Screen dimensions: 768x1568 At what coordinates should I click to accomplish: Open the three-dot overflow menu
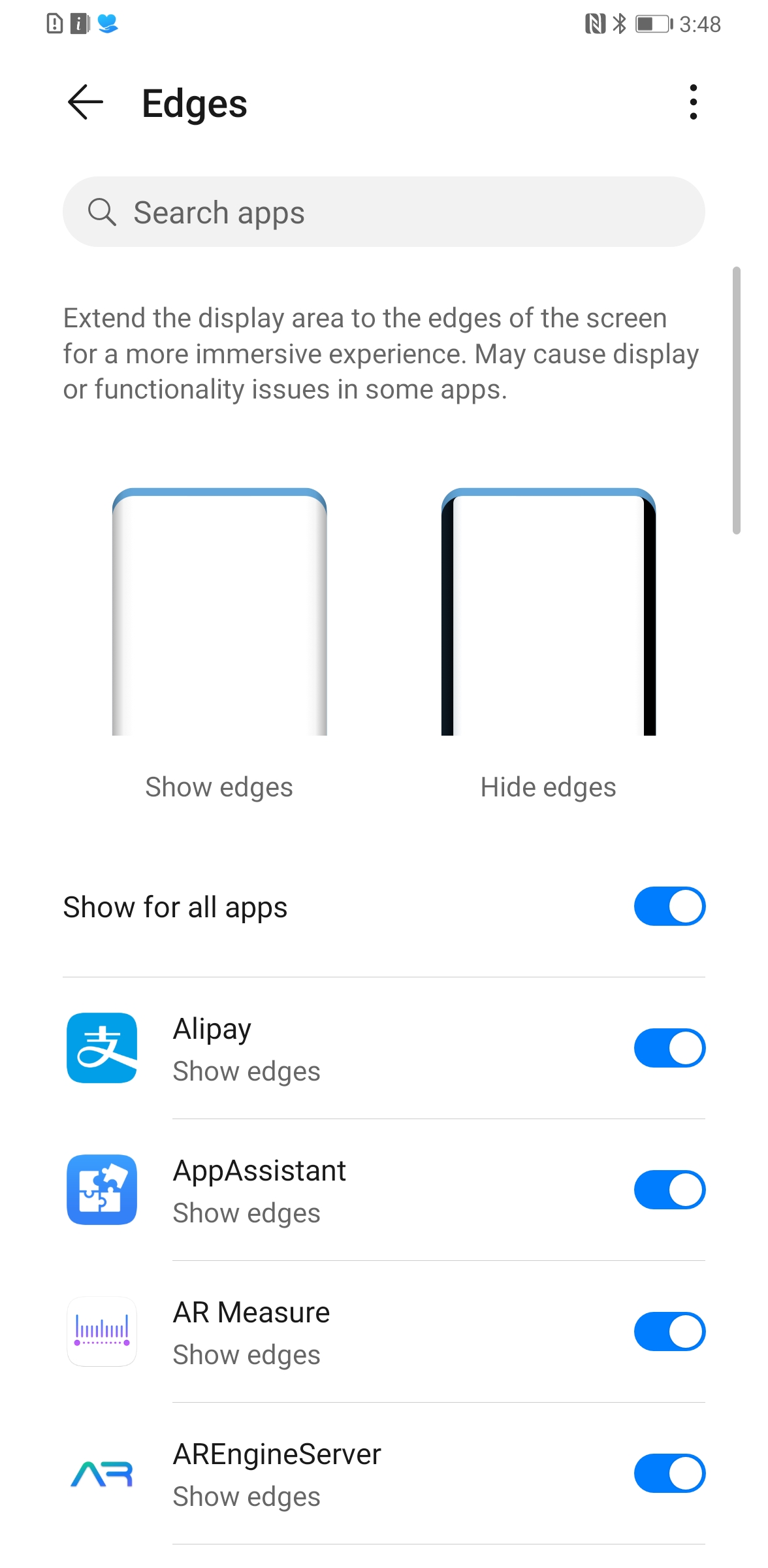(x=693, y=103)
